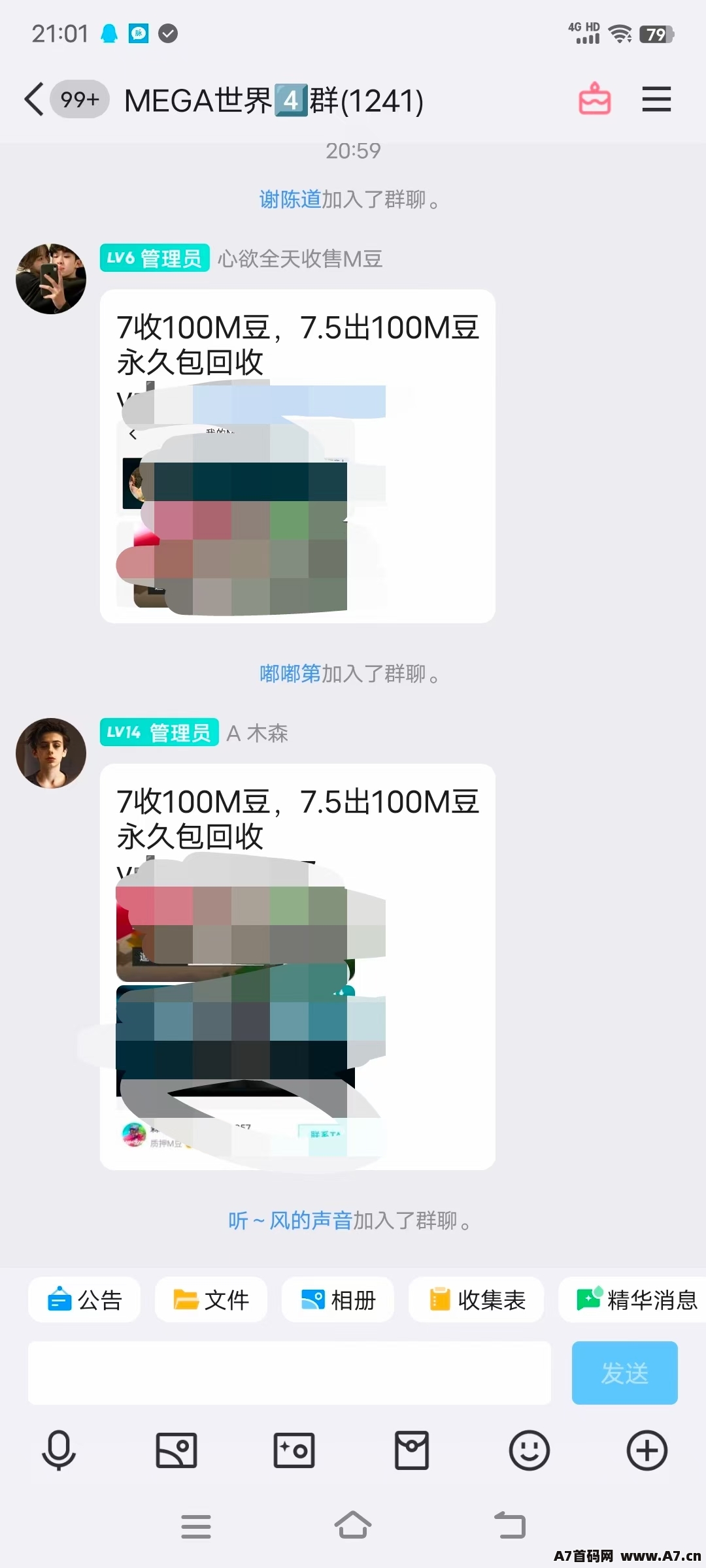Open the plus more-options icon

pos(647,1450)
